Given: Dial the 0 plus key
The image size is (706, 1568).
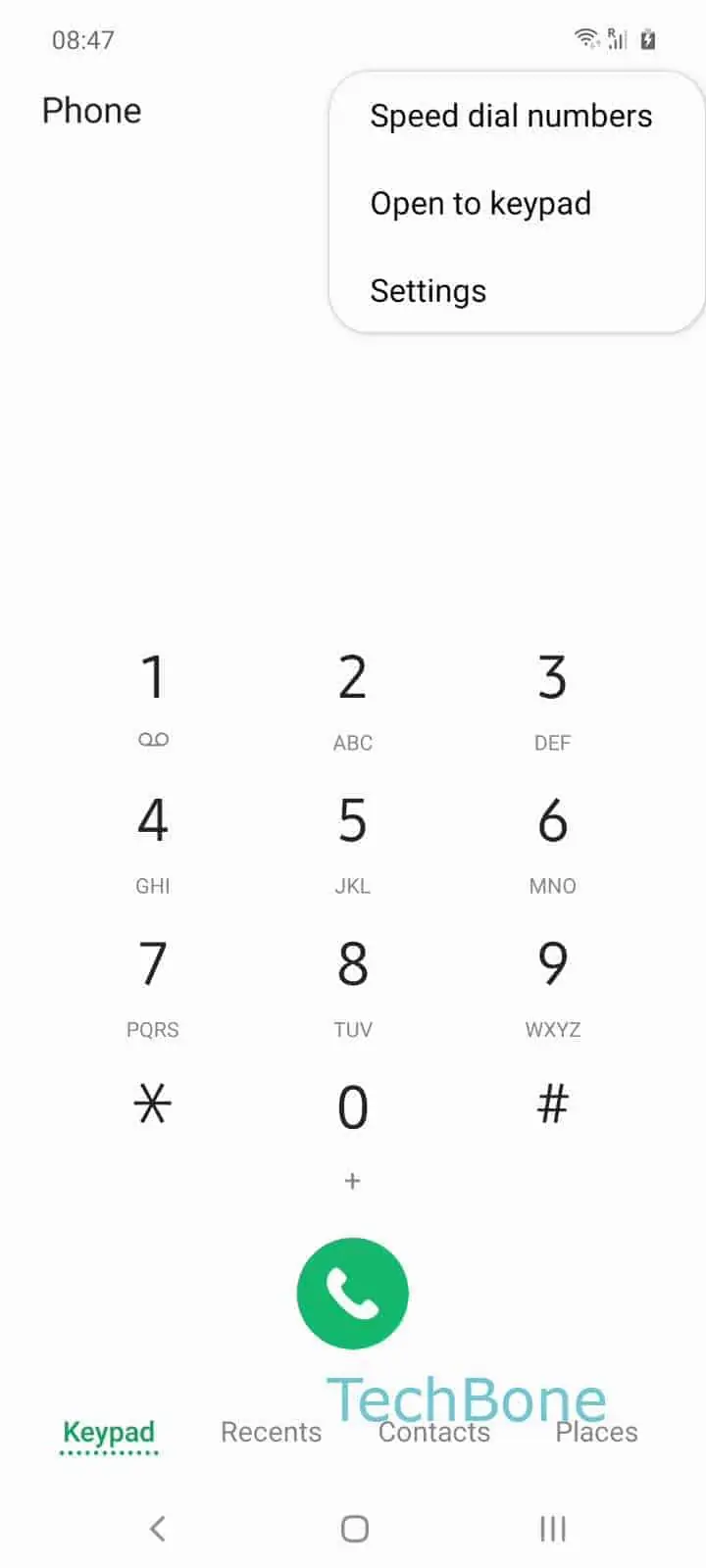Looking at the screenshot, I should click(x=352, y=1127).
